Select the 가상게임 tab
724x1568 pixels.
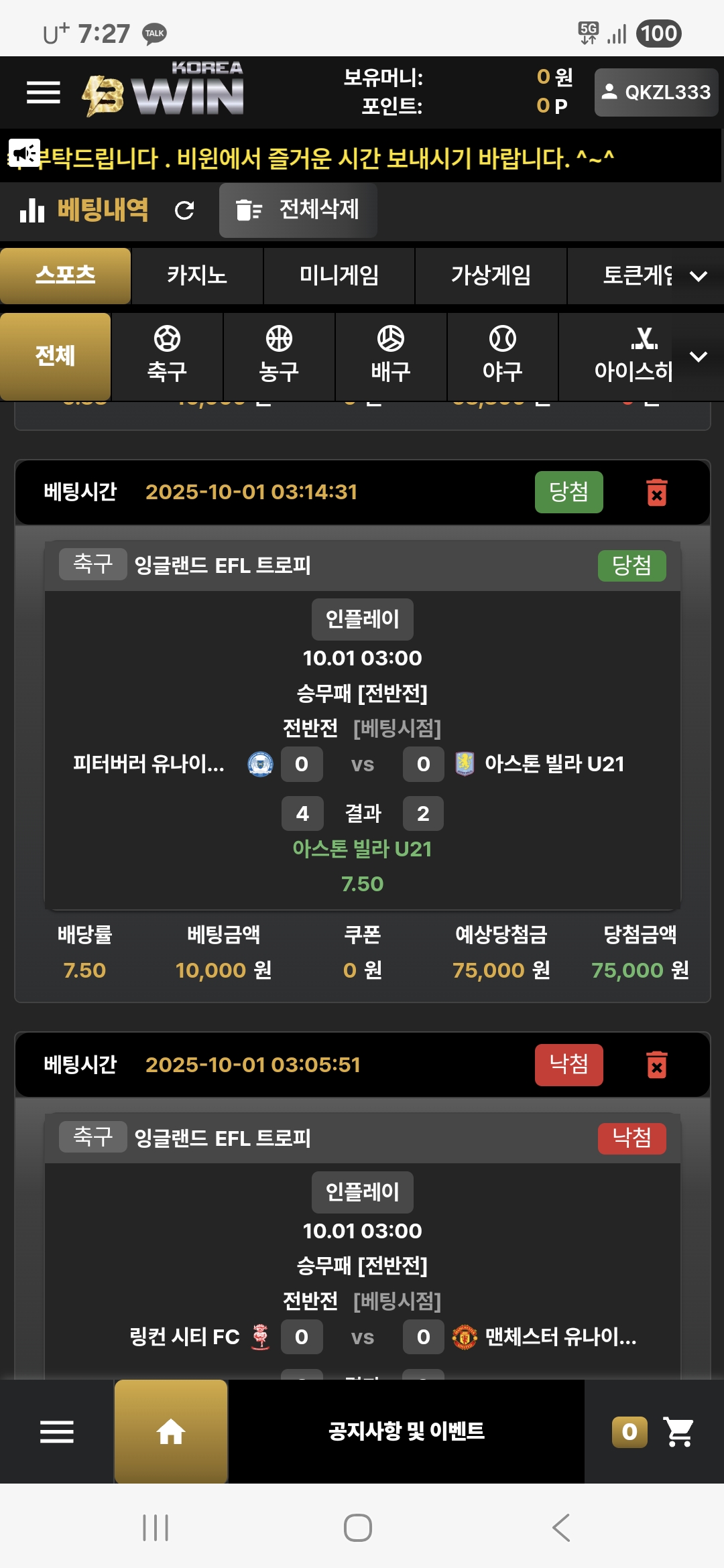491,275
